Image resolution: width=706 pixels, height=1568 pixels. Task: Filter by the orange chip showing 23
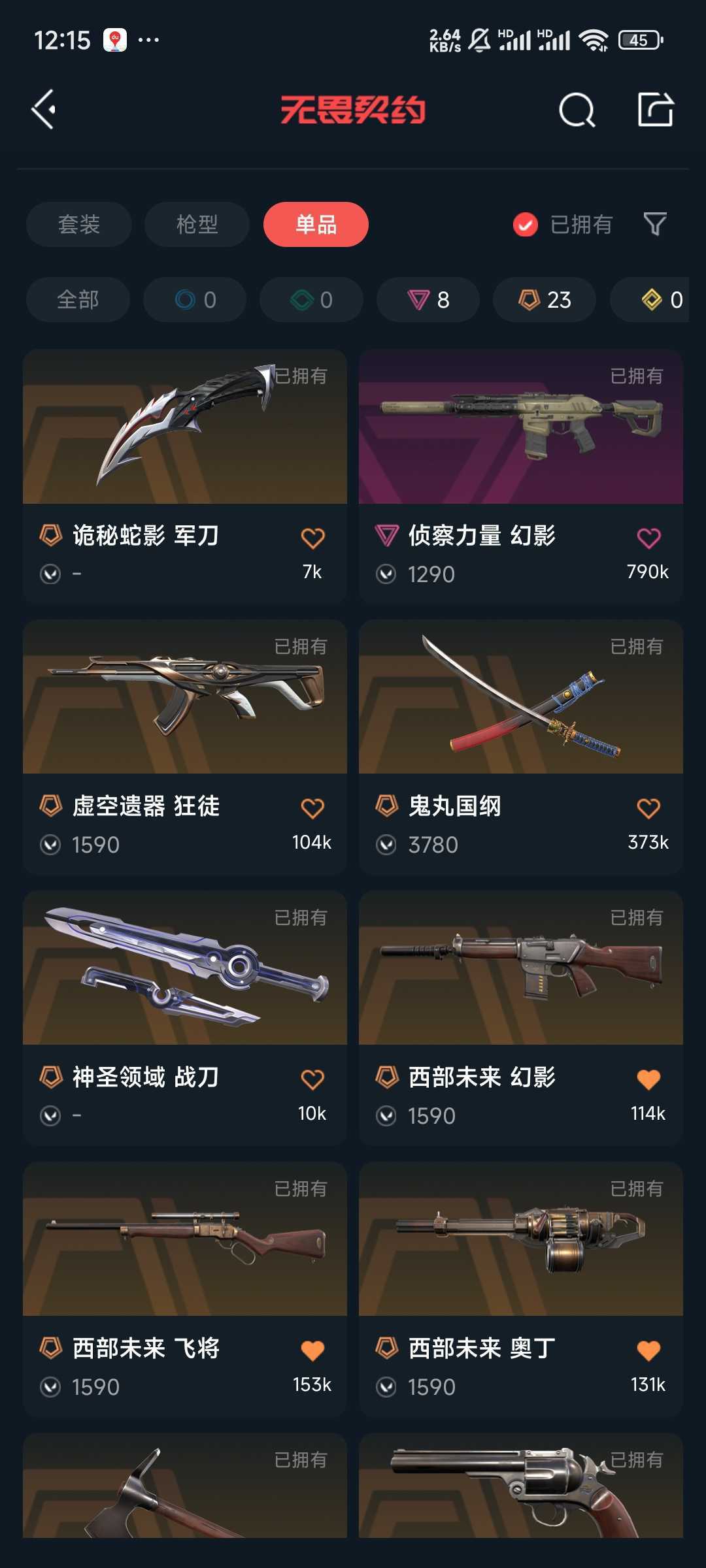pos(545,300)
